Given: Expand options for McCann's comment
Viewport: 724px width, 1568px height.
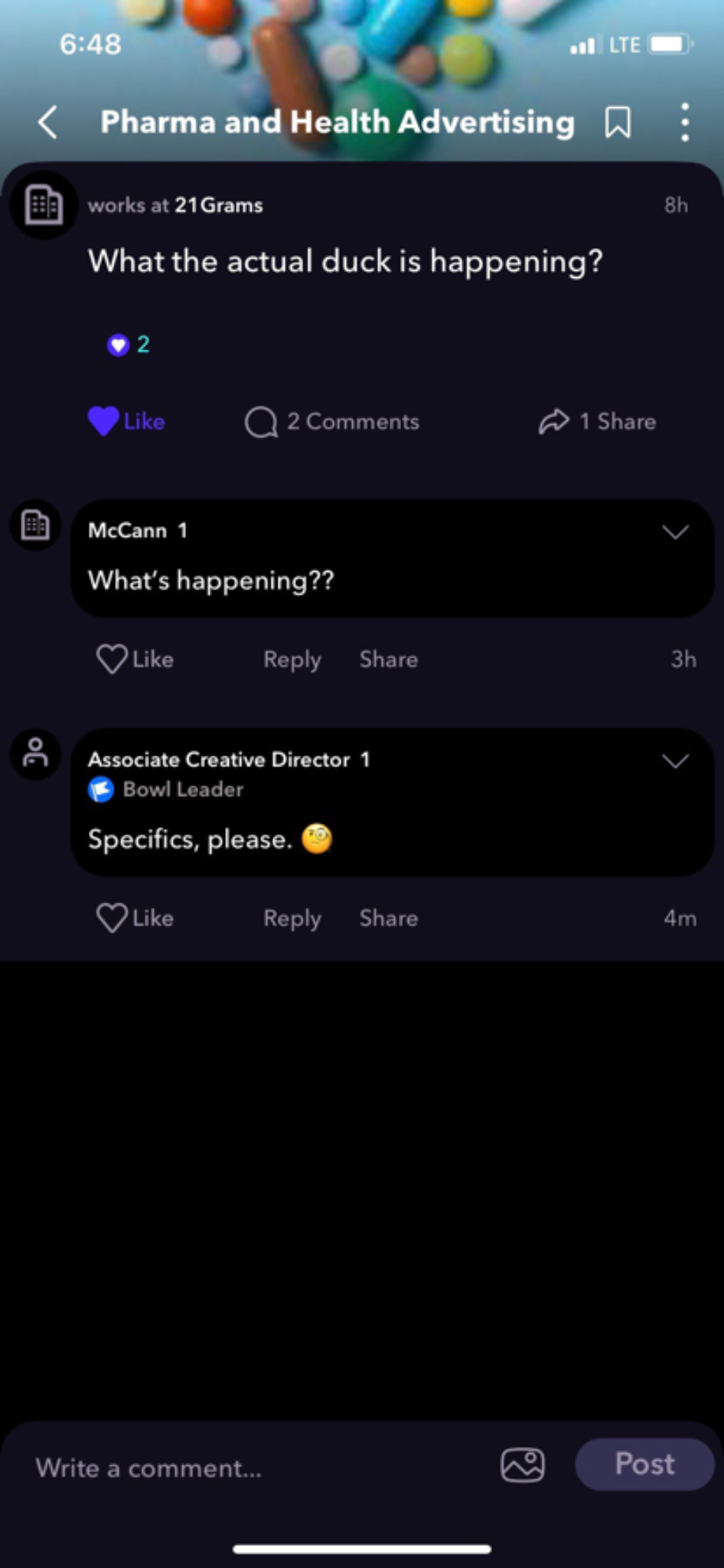Looking at the screenshot, I should coord(675,531).
